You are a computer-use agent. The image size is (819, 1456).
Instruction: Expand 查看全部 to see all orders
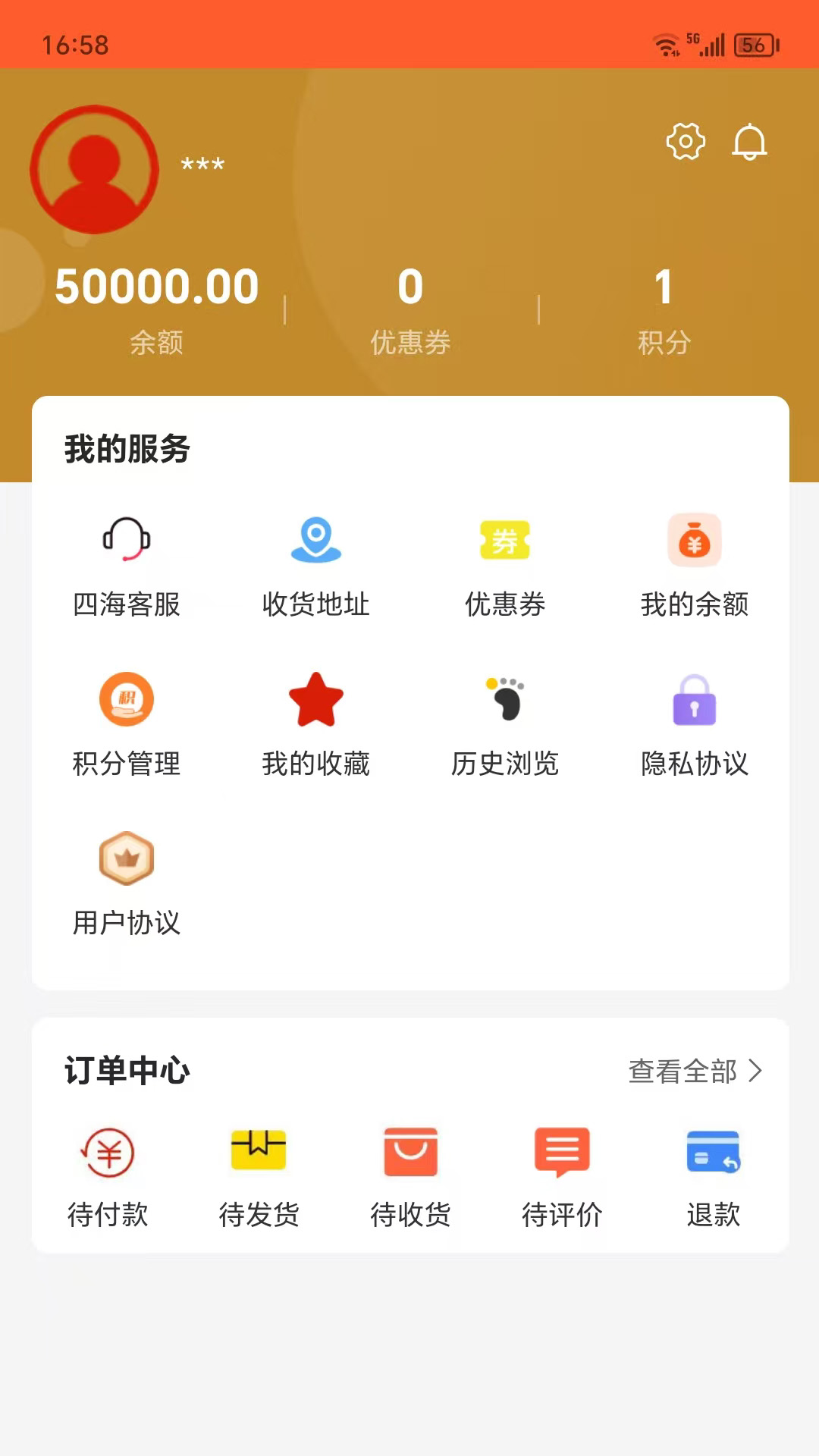click(x=694, y=1072)
